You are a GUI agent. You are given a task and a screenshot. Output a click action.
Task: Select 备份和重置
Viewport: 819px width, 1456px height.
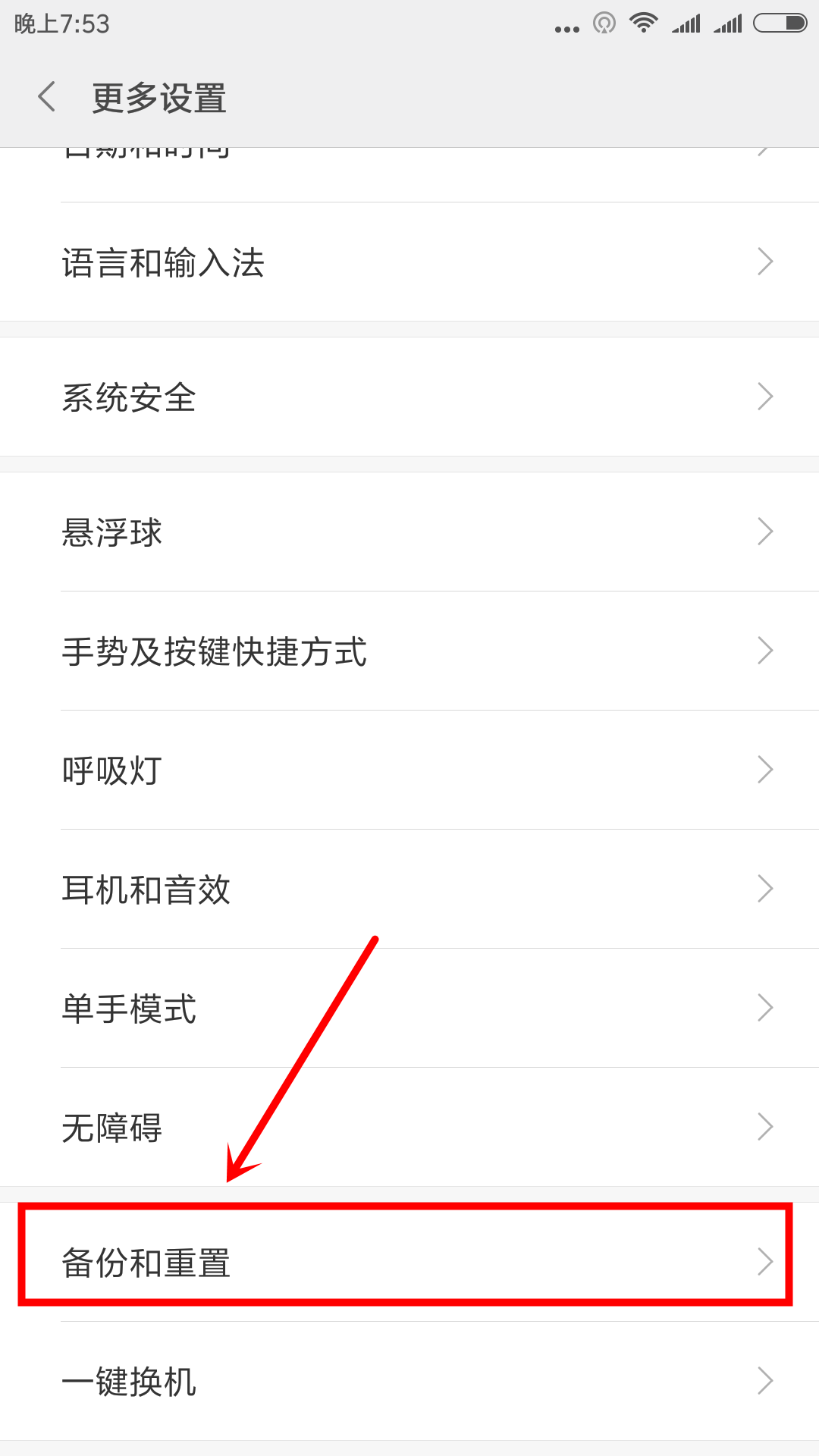409,1262
